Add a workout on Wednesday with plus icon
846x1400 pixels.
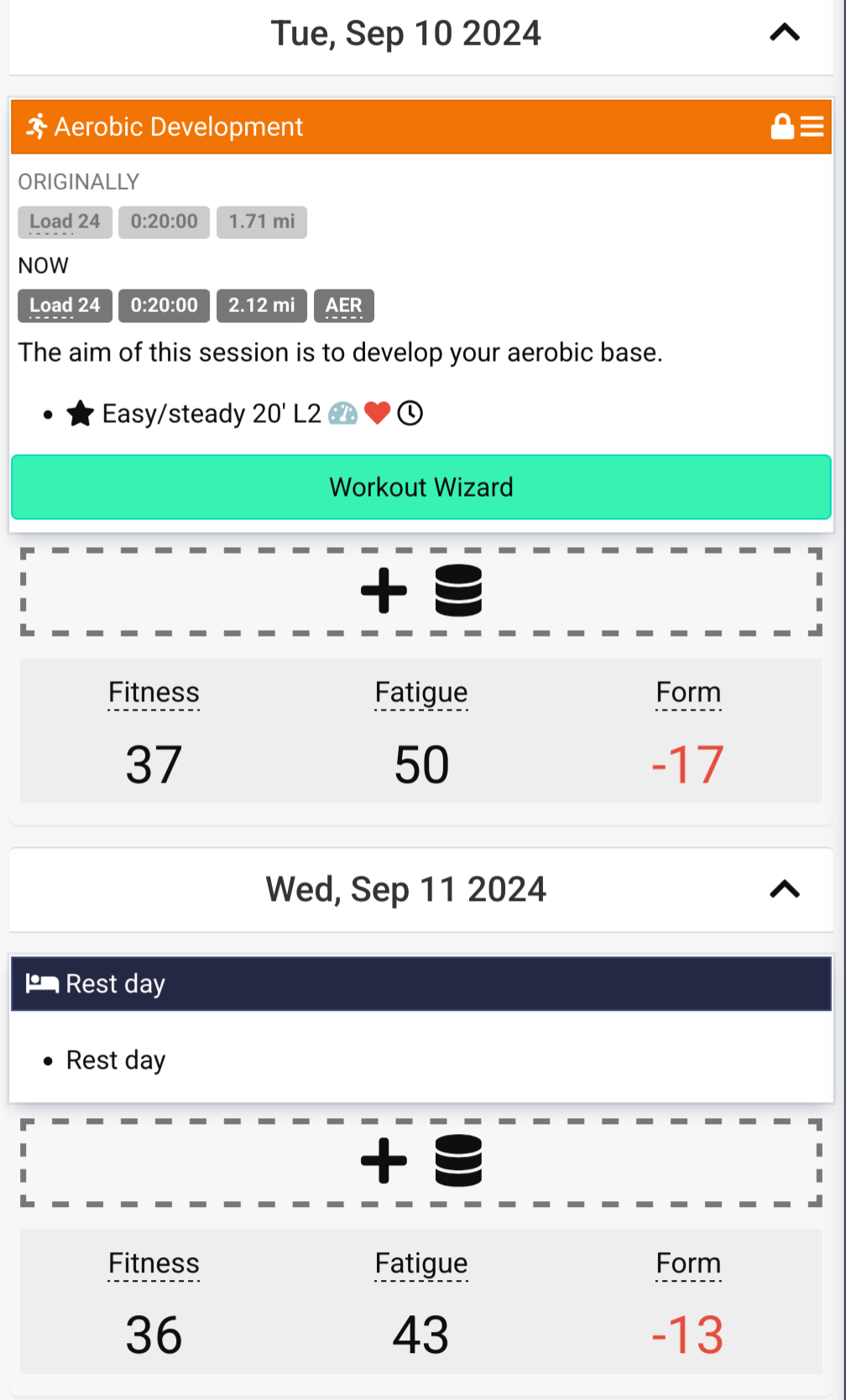[x=384, y=1162]
